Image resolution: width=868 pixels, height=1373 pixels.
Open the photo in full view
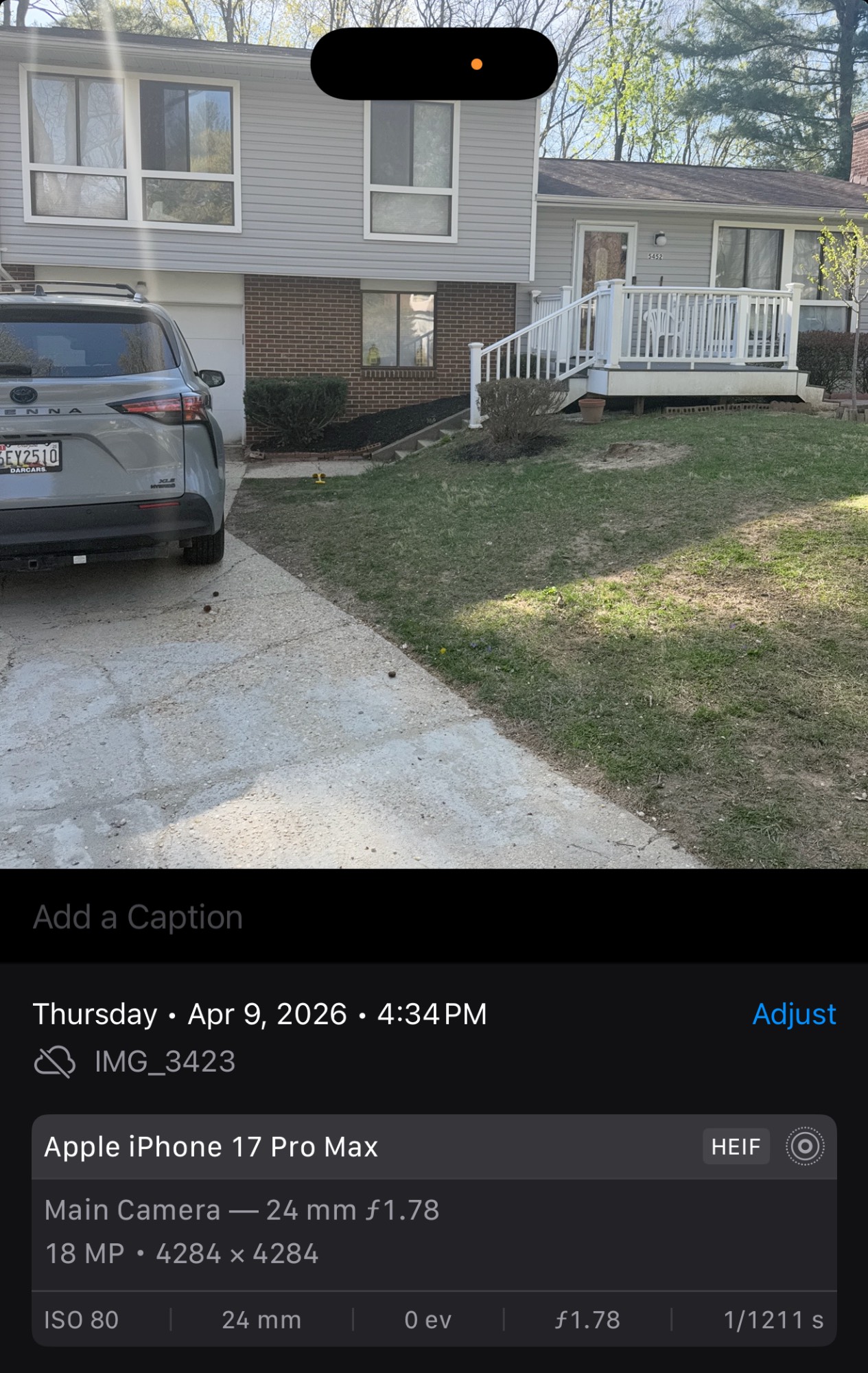pyautogui.click(x=434, y=481)
